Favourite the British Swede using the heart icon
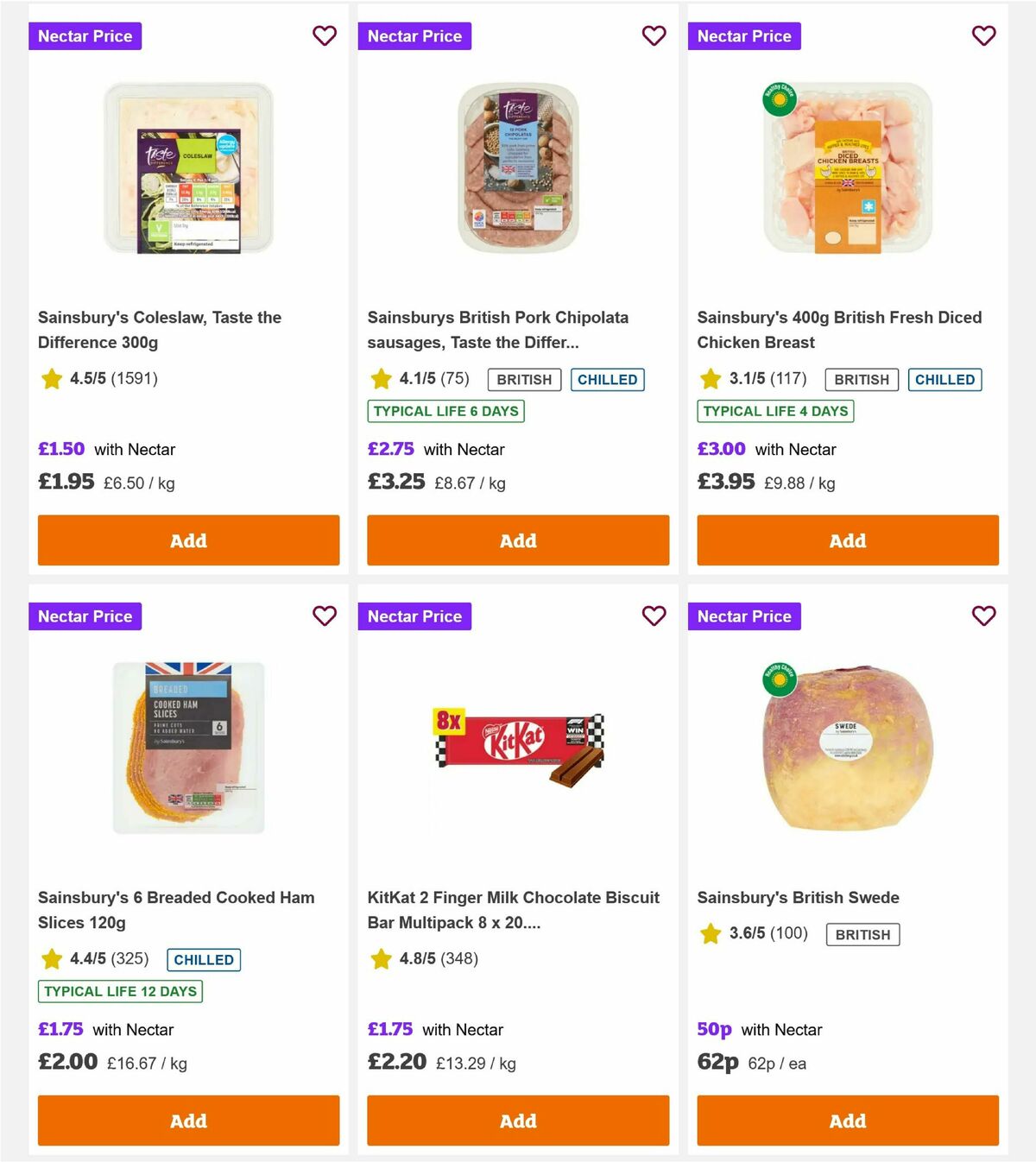Screen dimensions: 1036x1162 pyautogui.click(x=983, y=616)
